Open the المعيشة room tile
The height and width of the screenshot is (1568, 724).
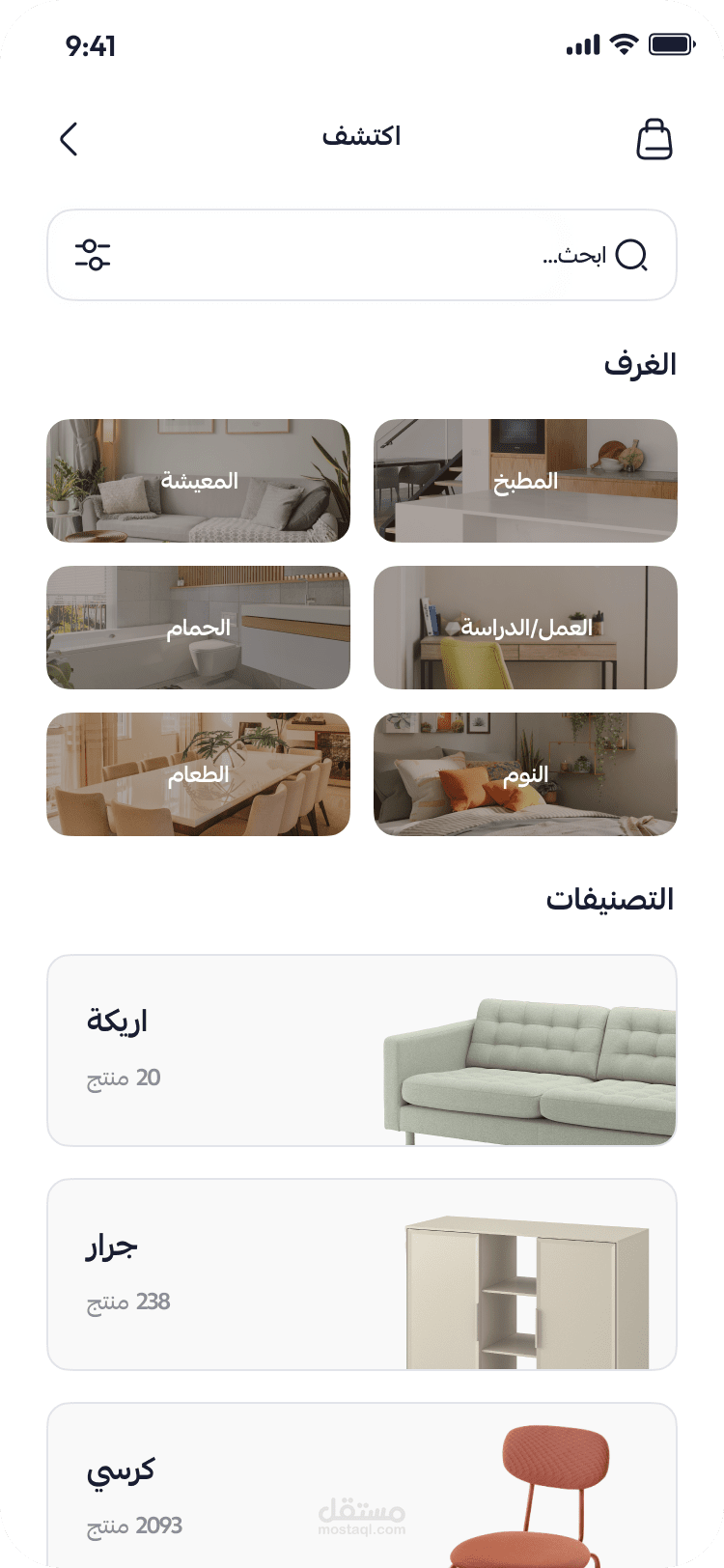198,481
